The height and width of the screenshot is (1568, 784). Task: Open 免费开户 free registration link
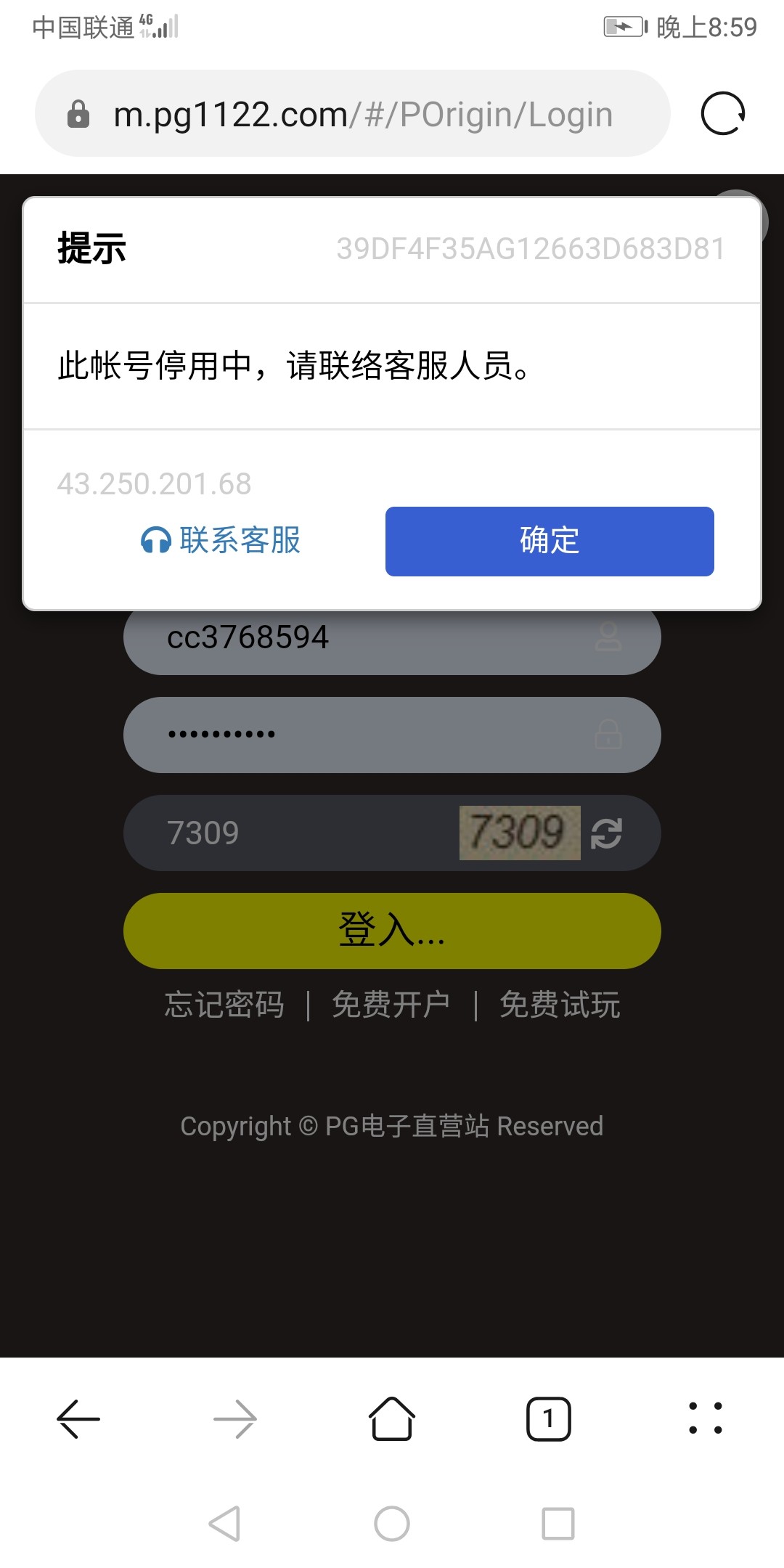[x=391, y=1005]
